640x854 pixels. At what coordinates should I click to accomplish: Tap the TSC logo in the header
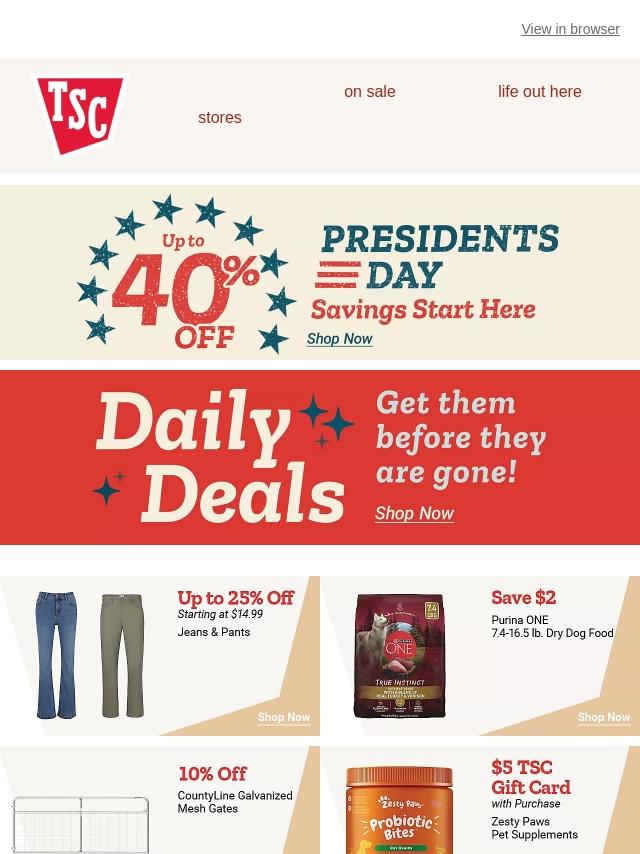pos(80,115)
